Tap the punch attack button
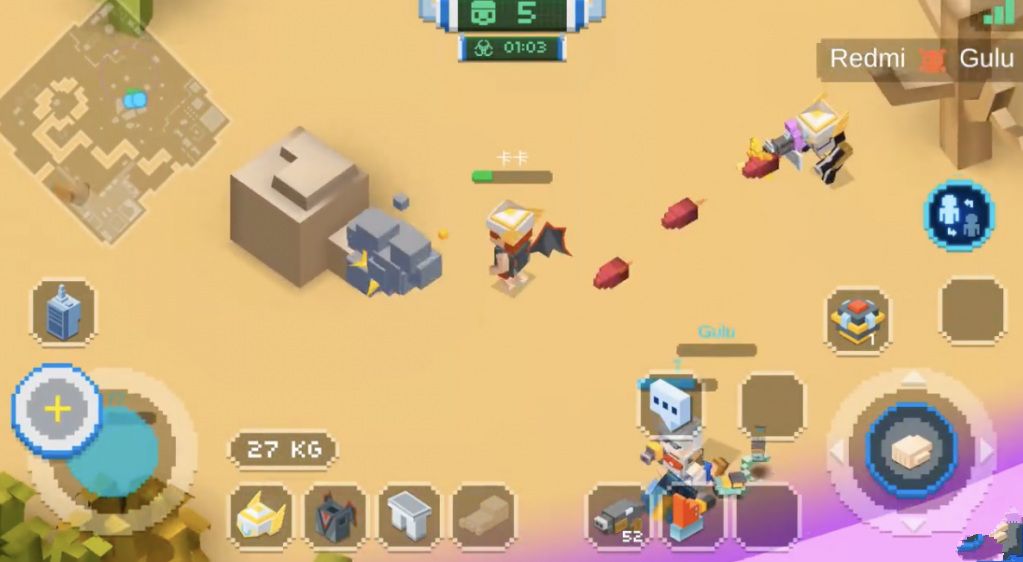1023x562 pixels. pyautogui.click(x=911, y=452)
